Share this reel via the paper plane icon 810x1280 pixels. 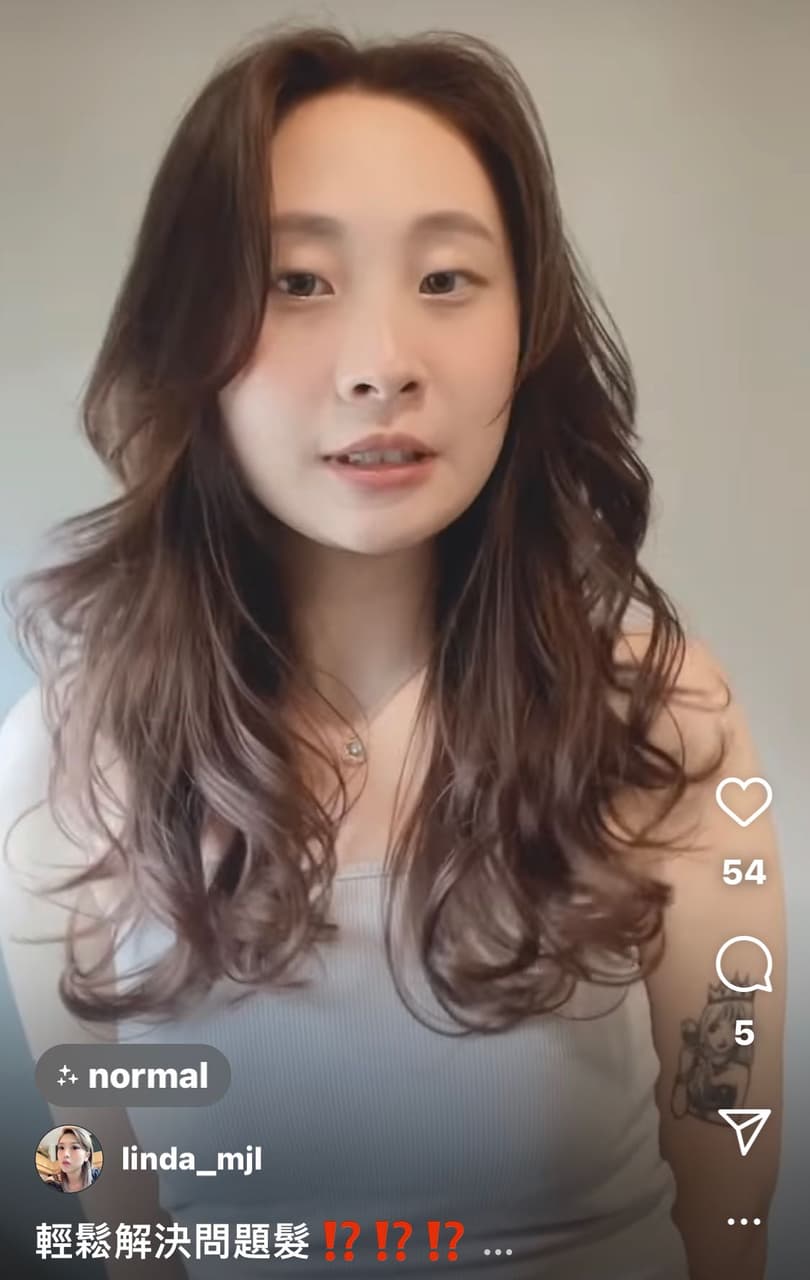coord(744,1130)
